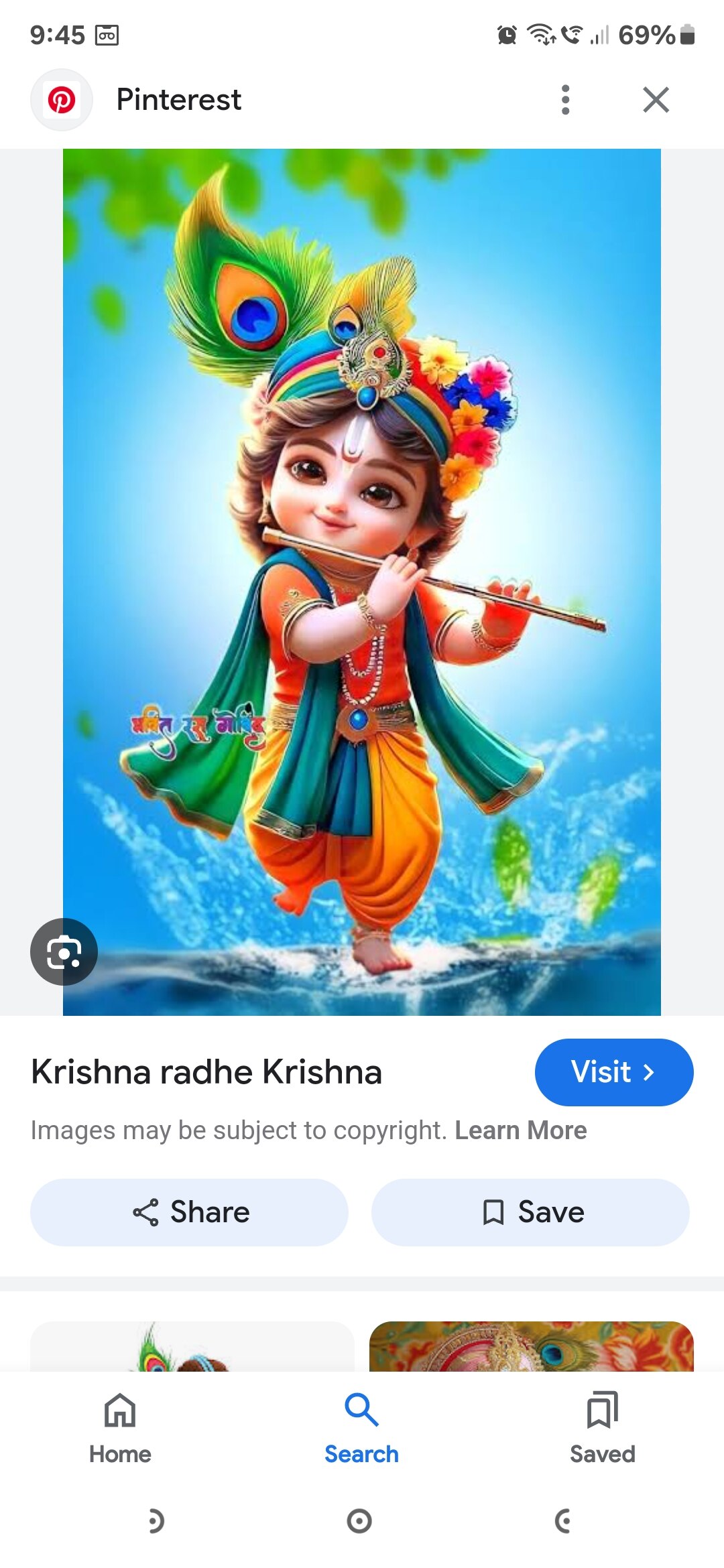Open the Learn More copyright link
The height and width of the screenshot is (1568, 724).
point(520,1130)
